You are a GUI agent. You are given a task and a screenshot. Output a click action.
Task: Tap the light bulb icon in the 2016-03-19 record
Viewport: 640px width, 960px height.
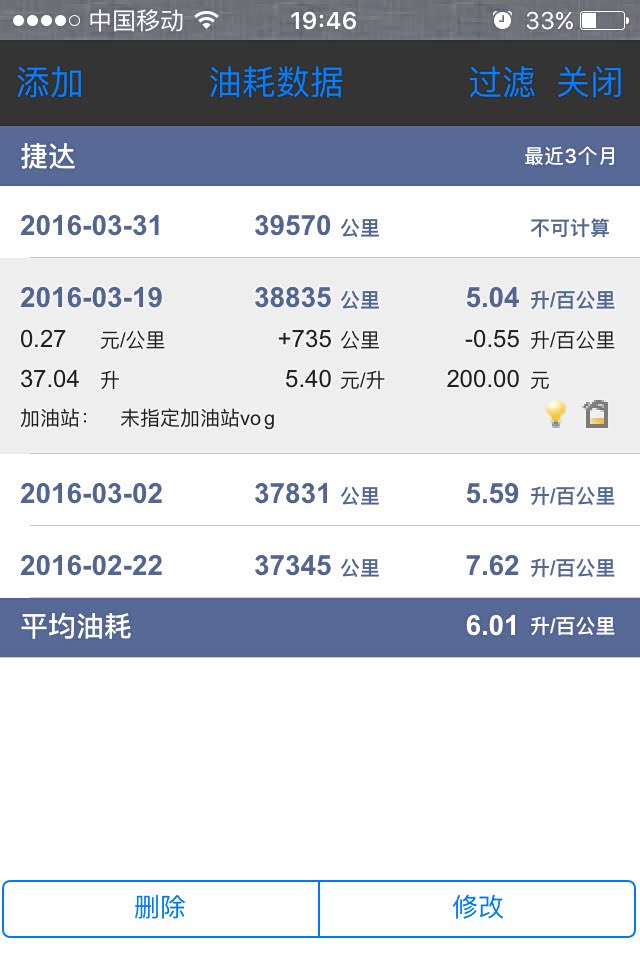(x=555, y=415)
